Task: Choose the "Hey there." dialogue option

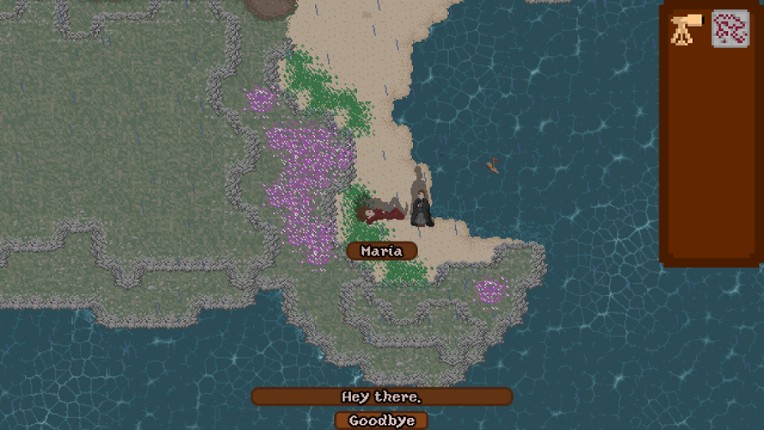Action: point(381,397)
